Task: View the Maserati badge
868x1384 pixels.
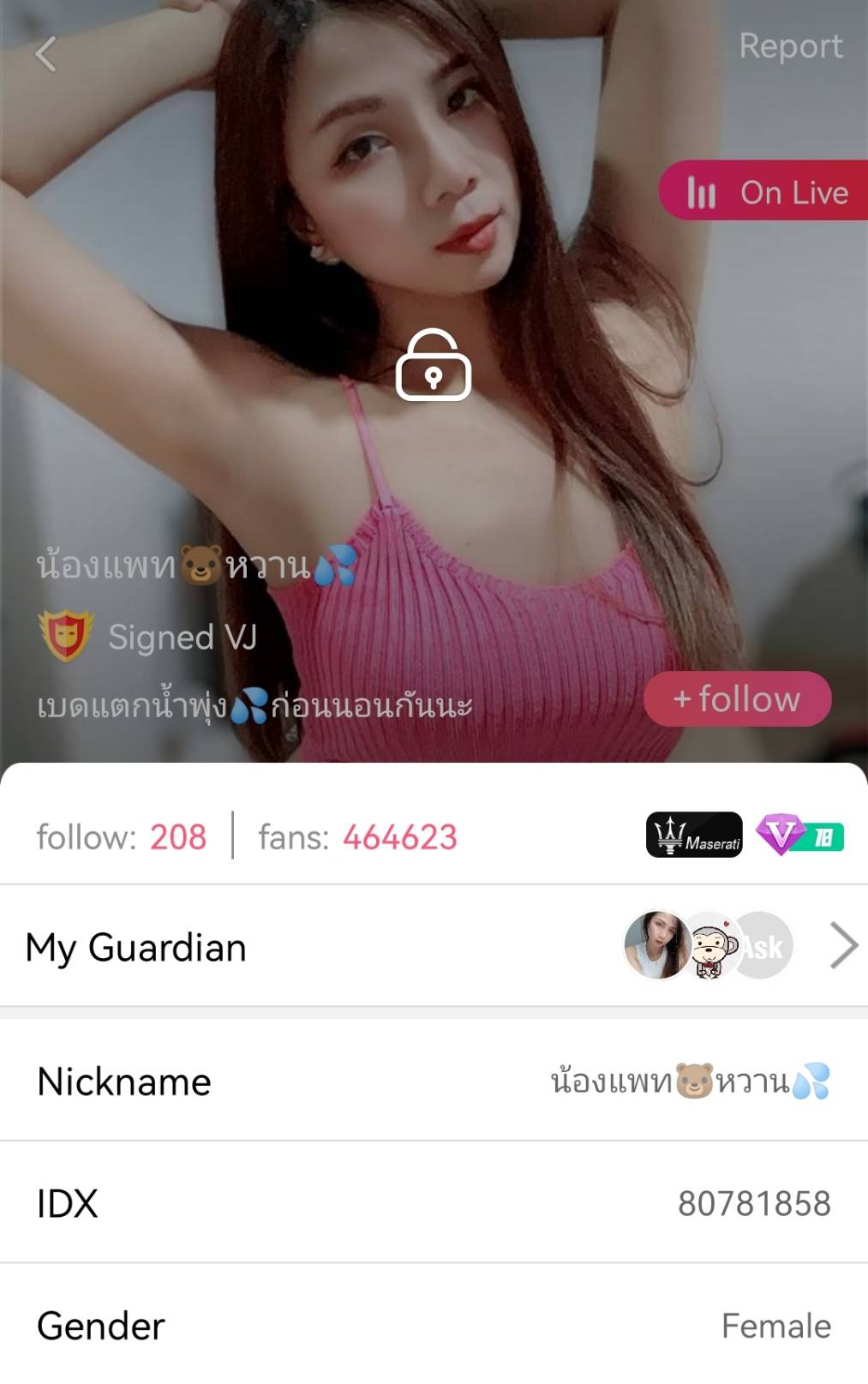Action: tap(694, 835)
